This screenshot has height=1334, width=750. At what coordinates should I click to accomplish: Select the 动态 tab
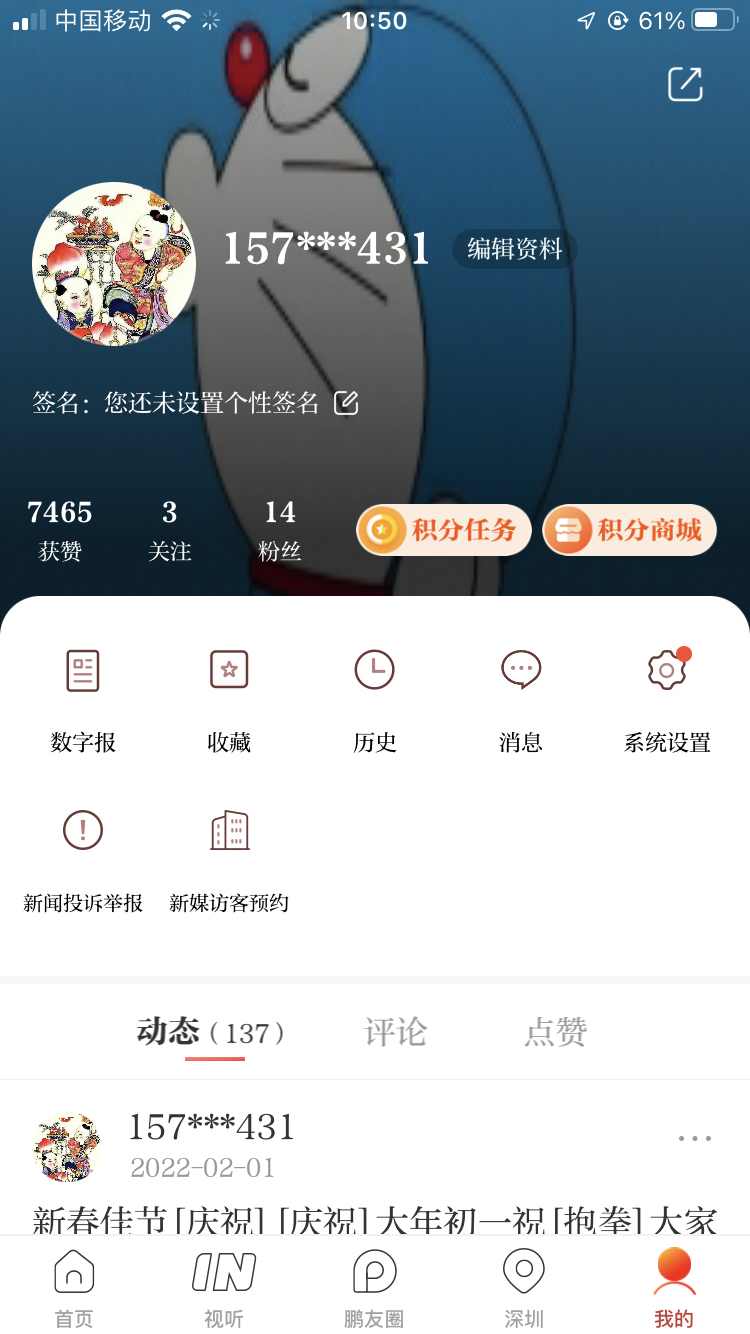click(x=211, y=1032)
